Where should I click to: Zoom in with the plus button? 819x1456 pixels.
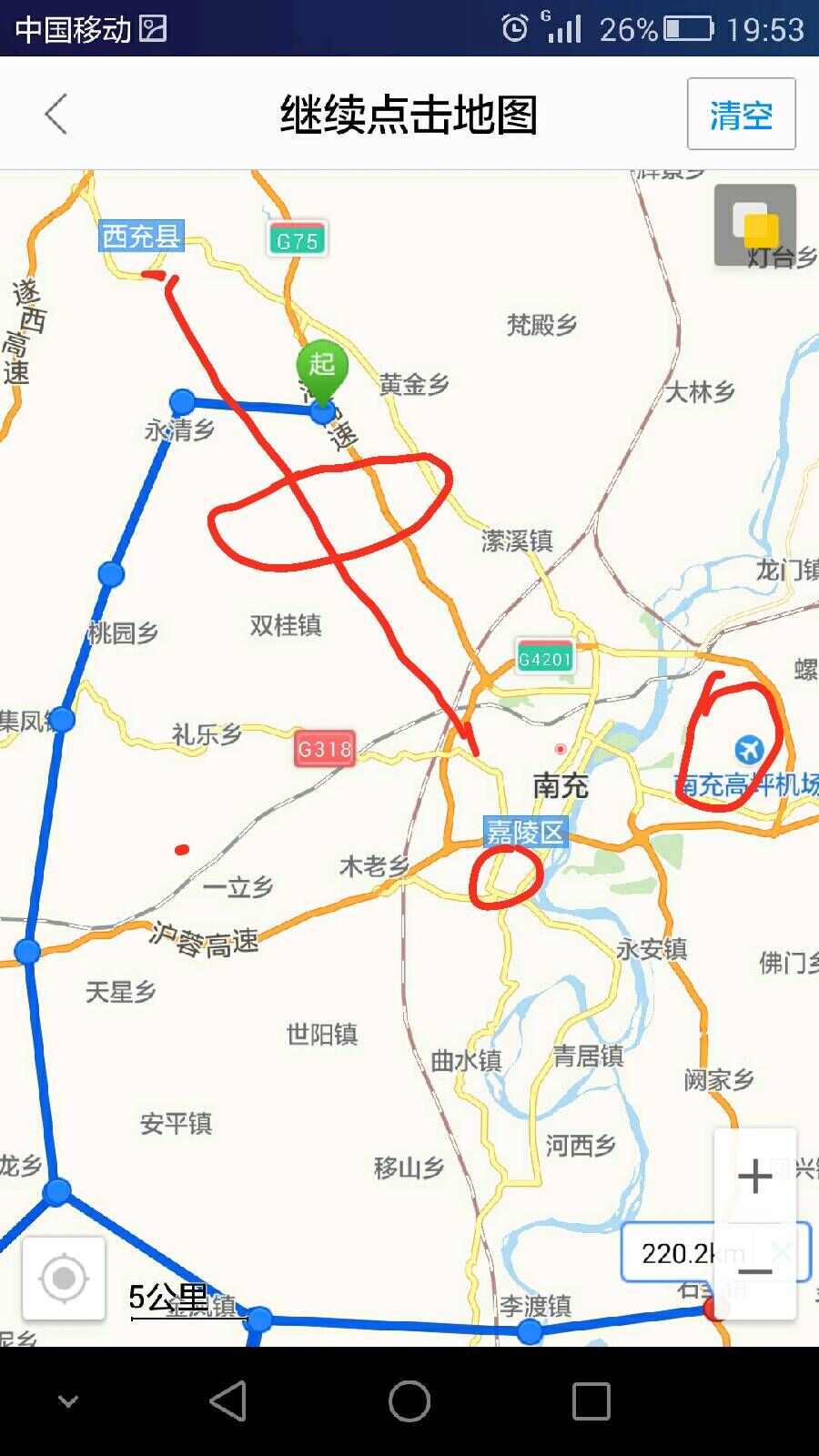755,1177
